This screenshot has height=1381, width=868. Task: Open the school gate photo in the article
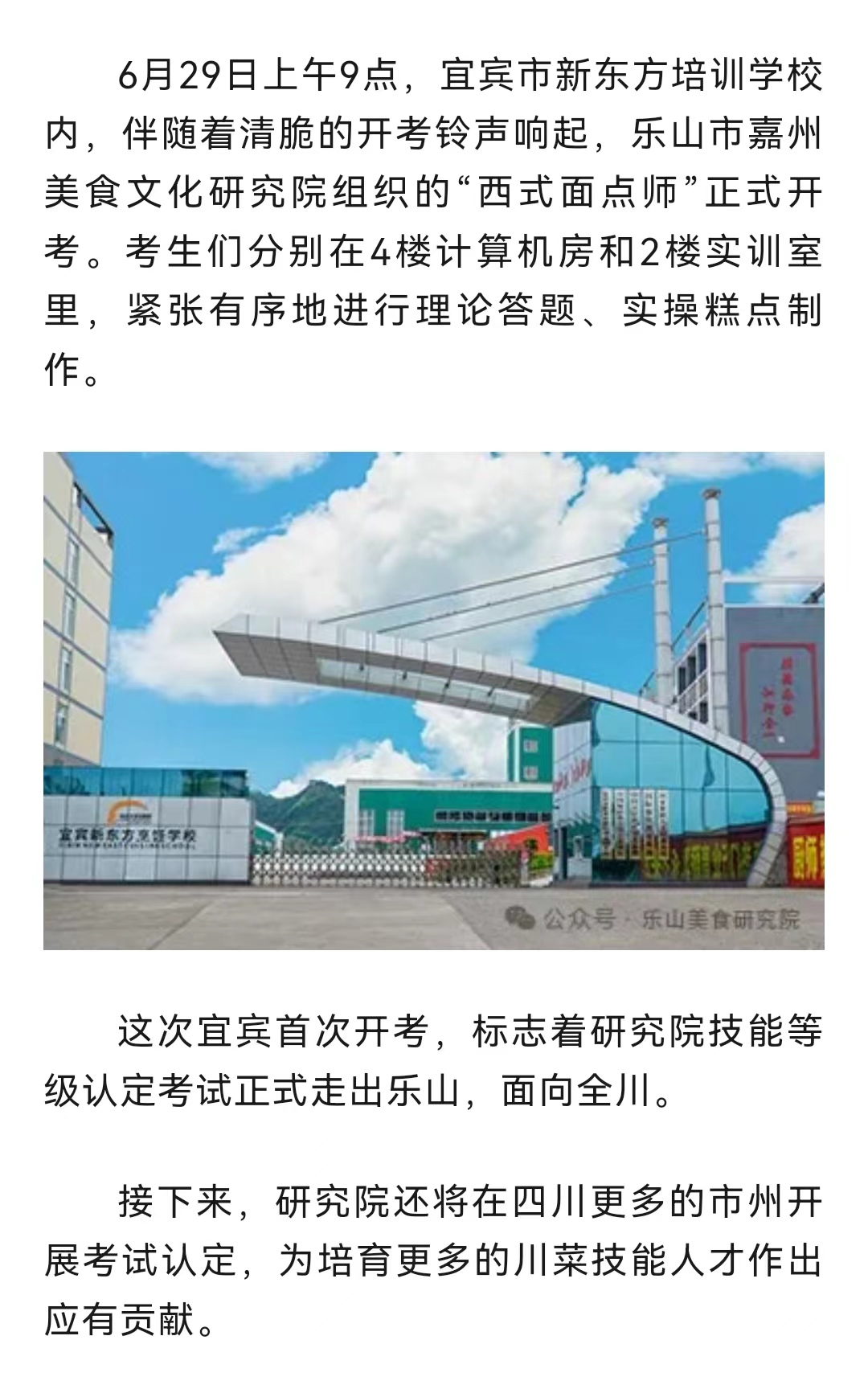434,700
